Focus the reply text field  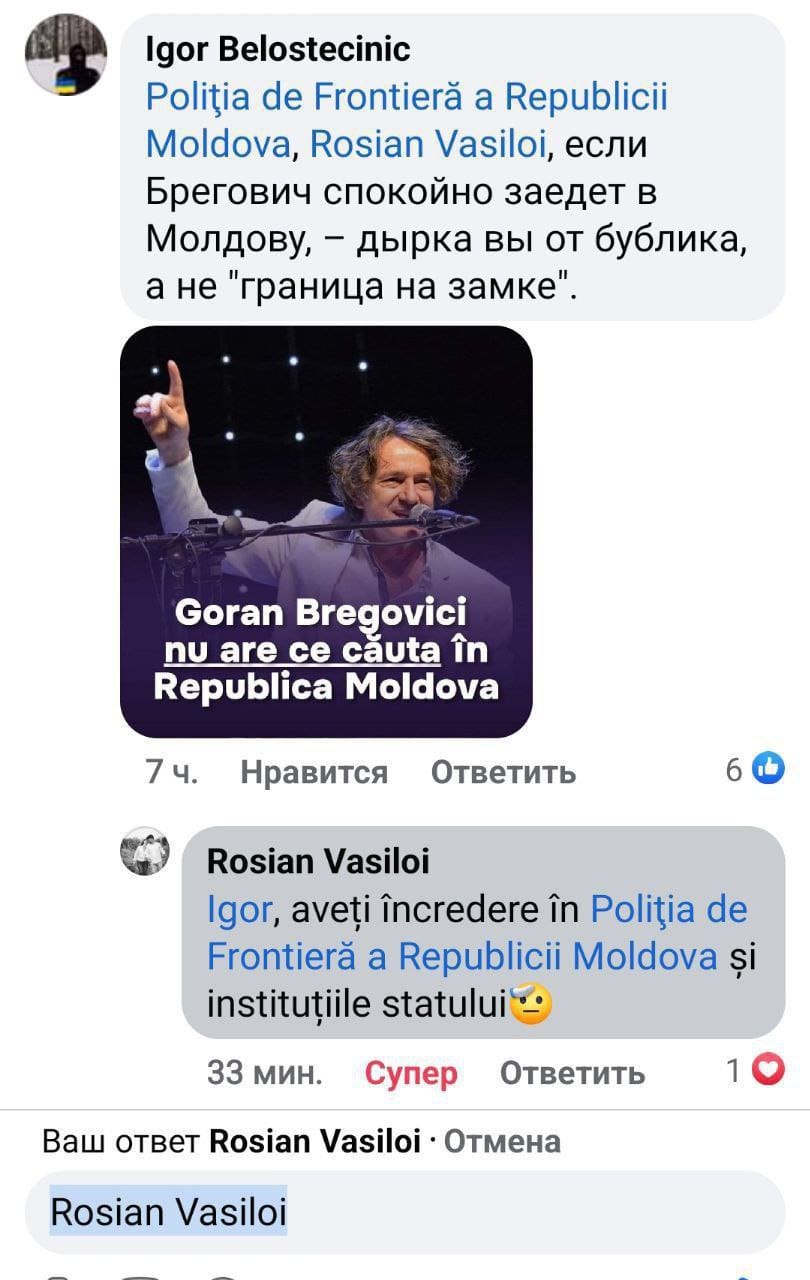click(500, 1212)
